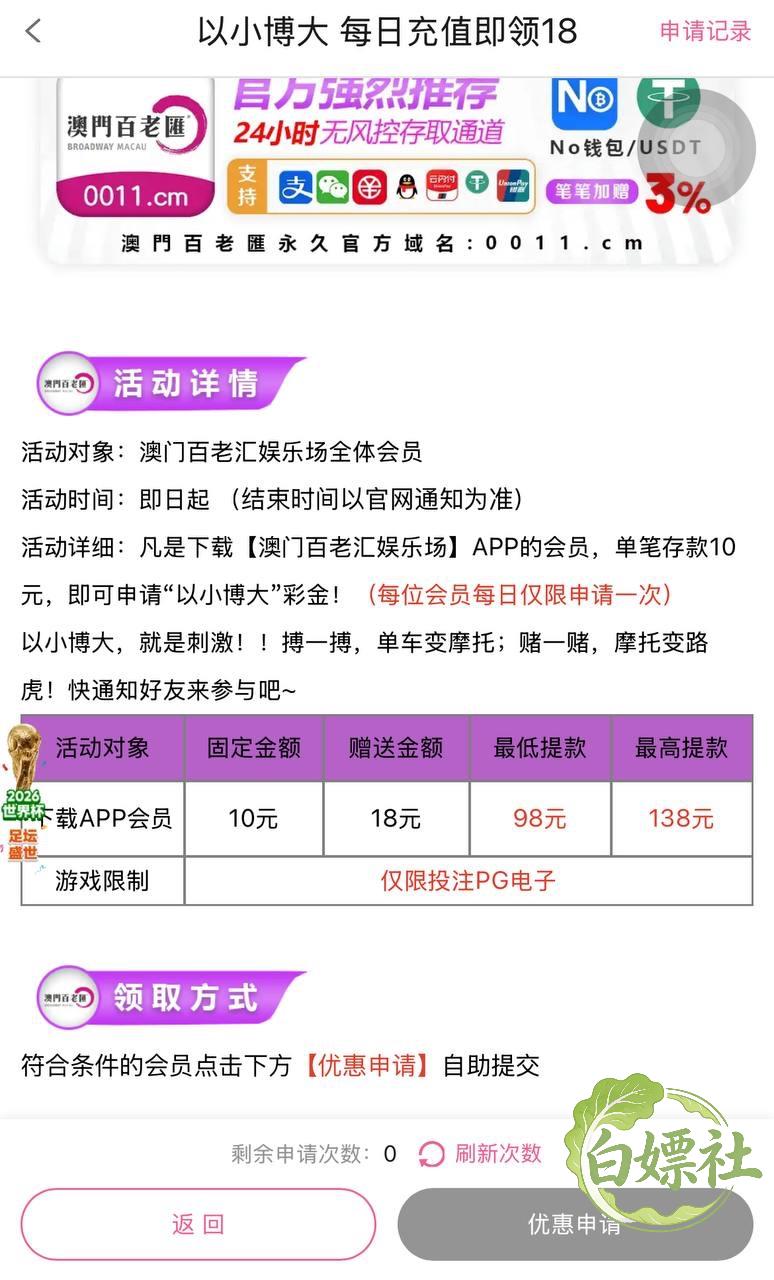
Task: Tap the 返回 button
Action: point(198,1224)
